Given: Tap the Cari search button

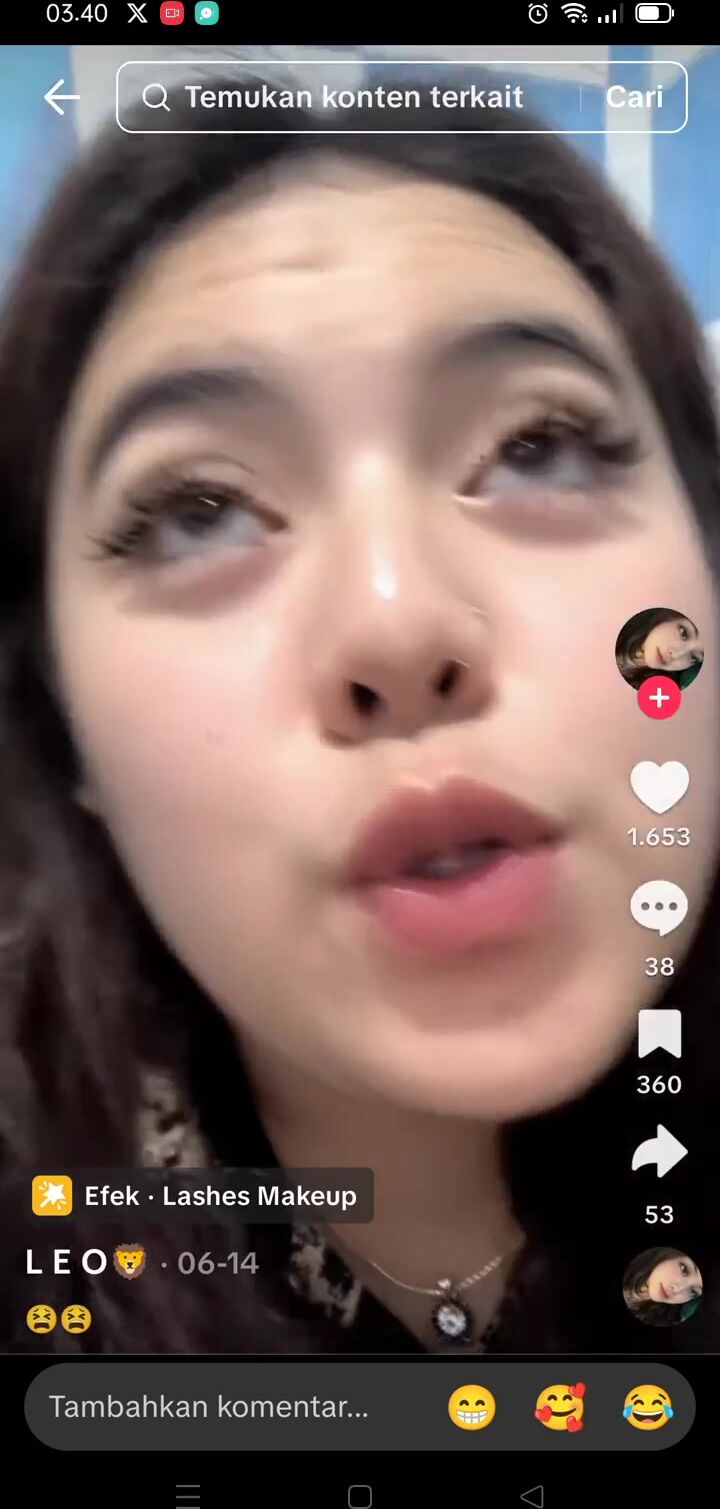Looking at the screenshot, I should [634, 97].
